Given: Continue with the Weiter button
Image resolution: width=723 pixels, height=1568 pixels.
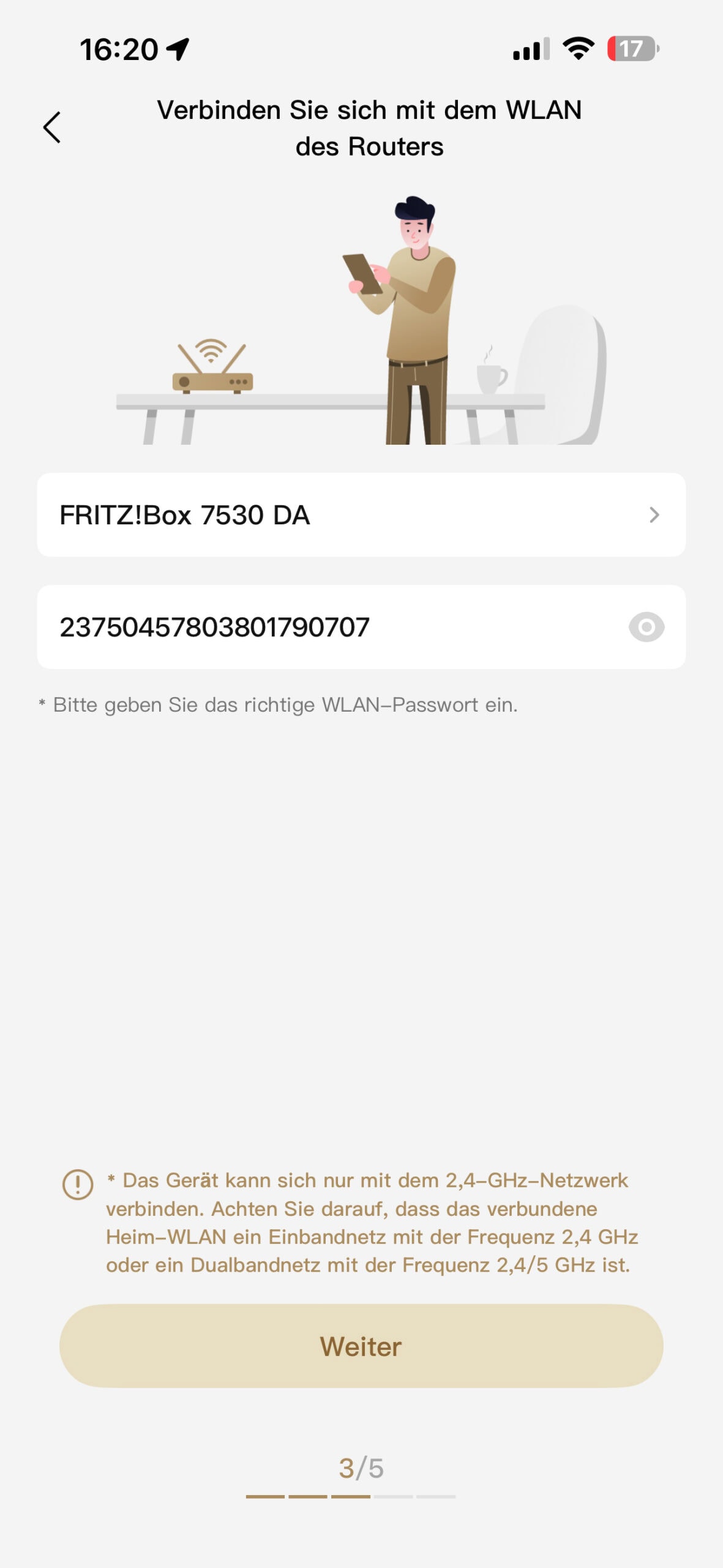Looking at the screenshot, I should coord(361,1346).
